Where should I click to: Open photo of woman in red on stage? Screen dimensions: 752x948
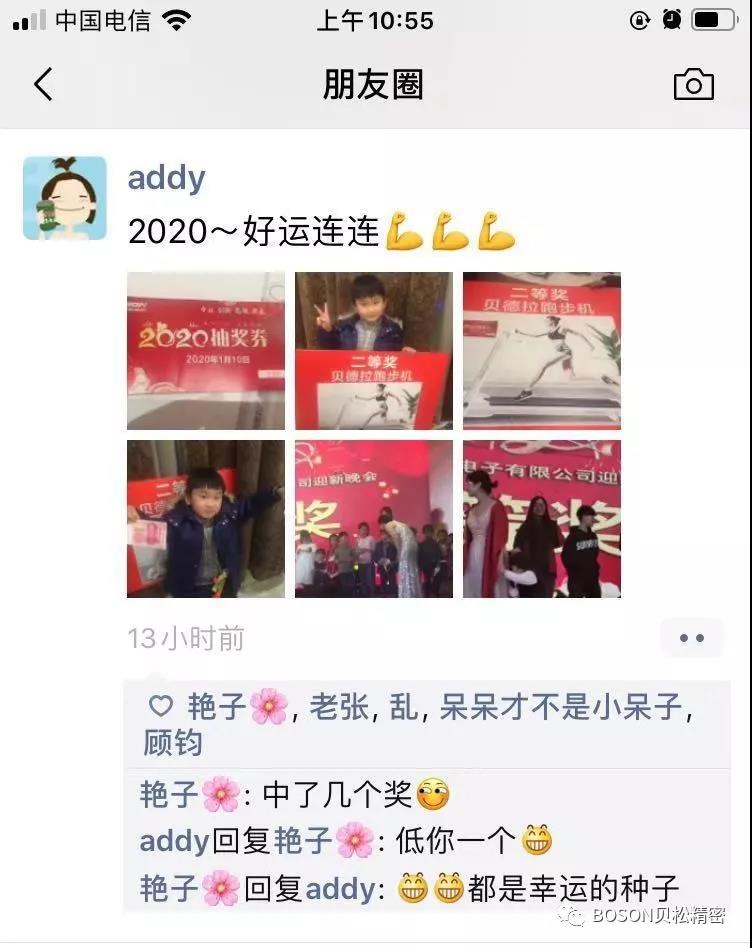tap(541, 518)
